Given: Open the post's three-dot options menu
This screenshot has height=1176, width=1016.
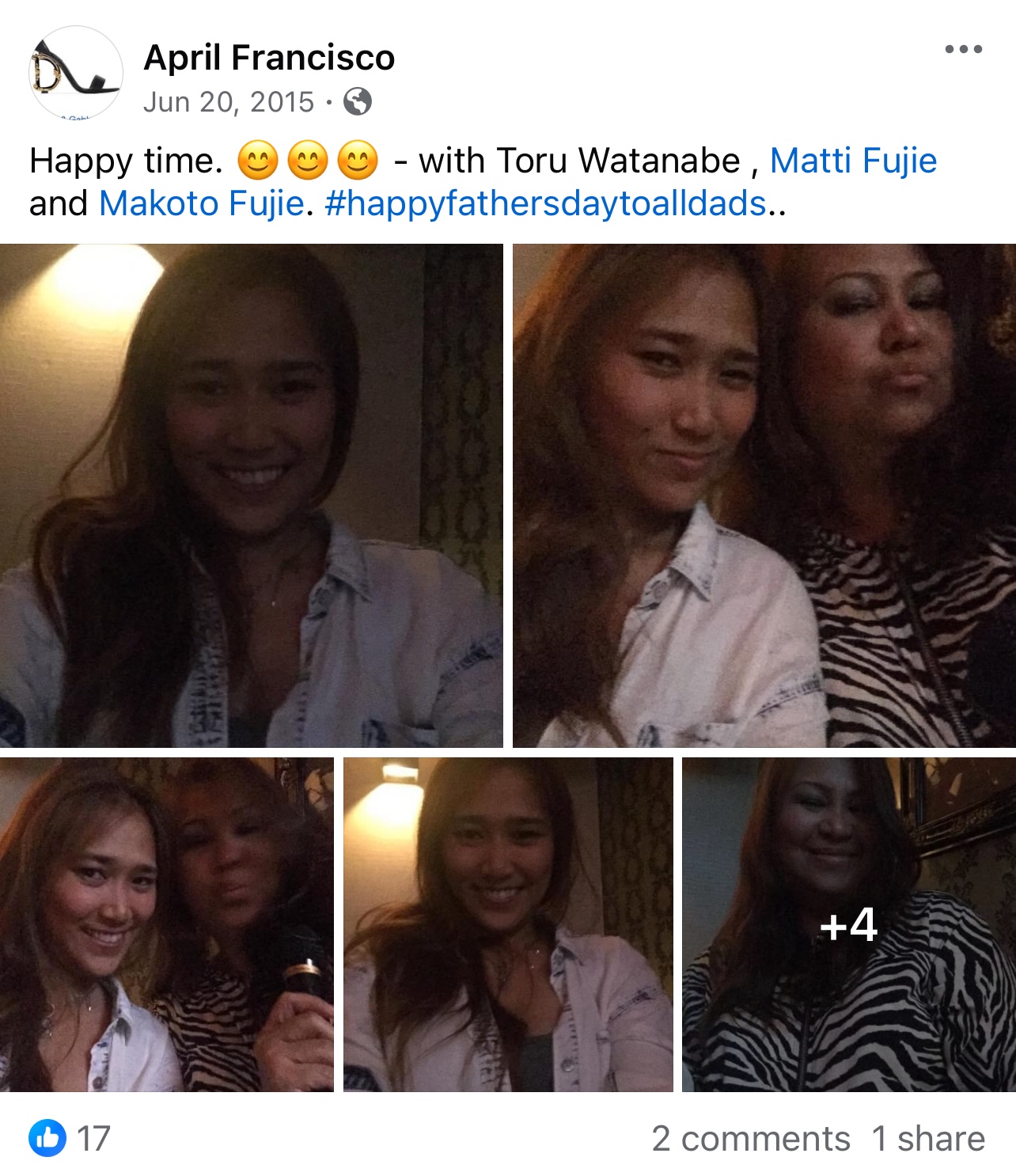Looking at the screenshot, I should click(x=963, y=49).
